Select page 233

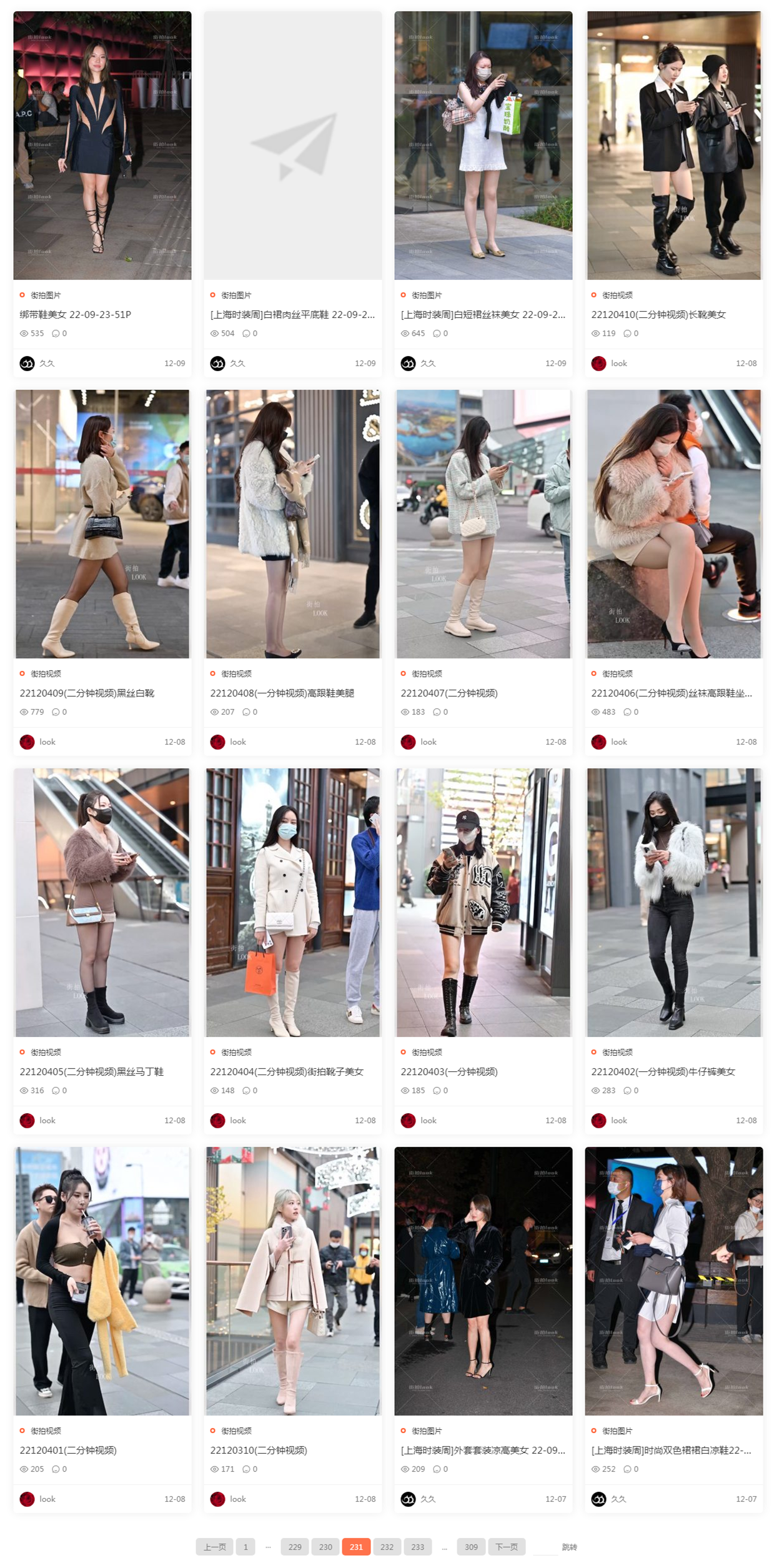(x=417, y=1547)
